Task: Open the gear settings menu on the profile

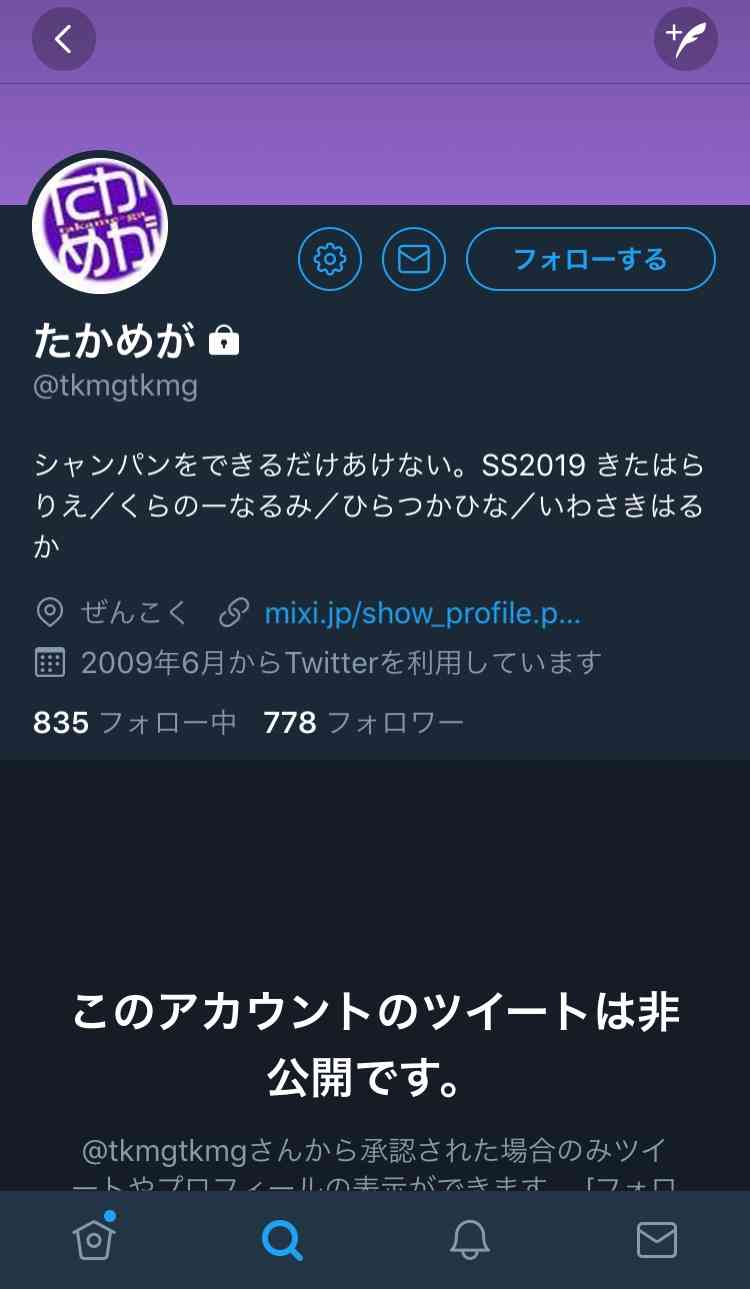Action: click(x=330, y=259)
